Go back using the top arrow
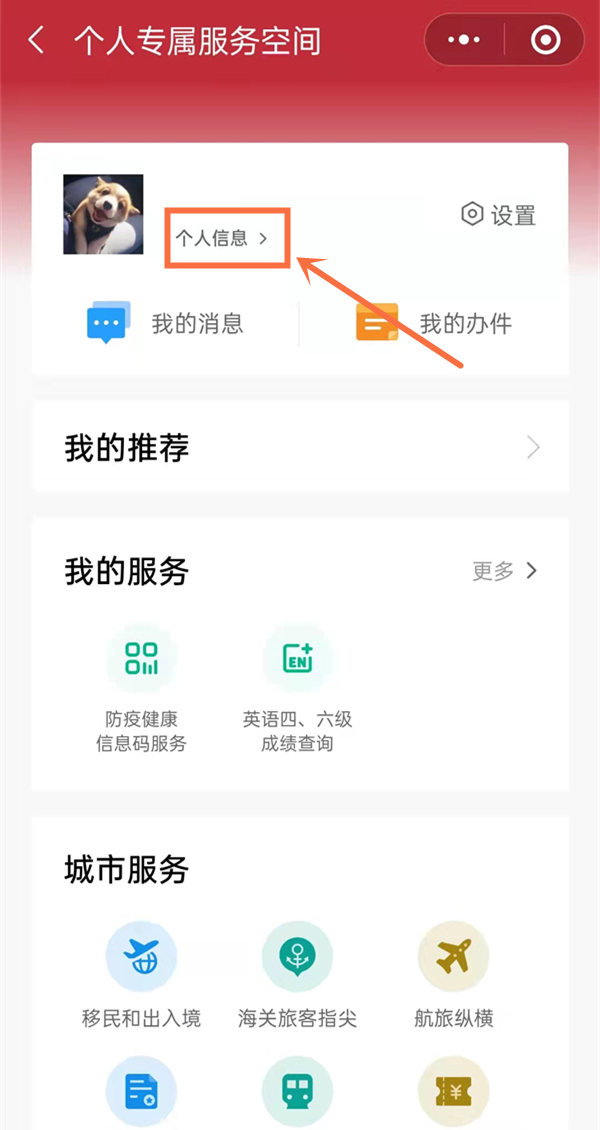The image size is (600, 1130). tap(37, 41)
